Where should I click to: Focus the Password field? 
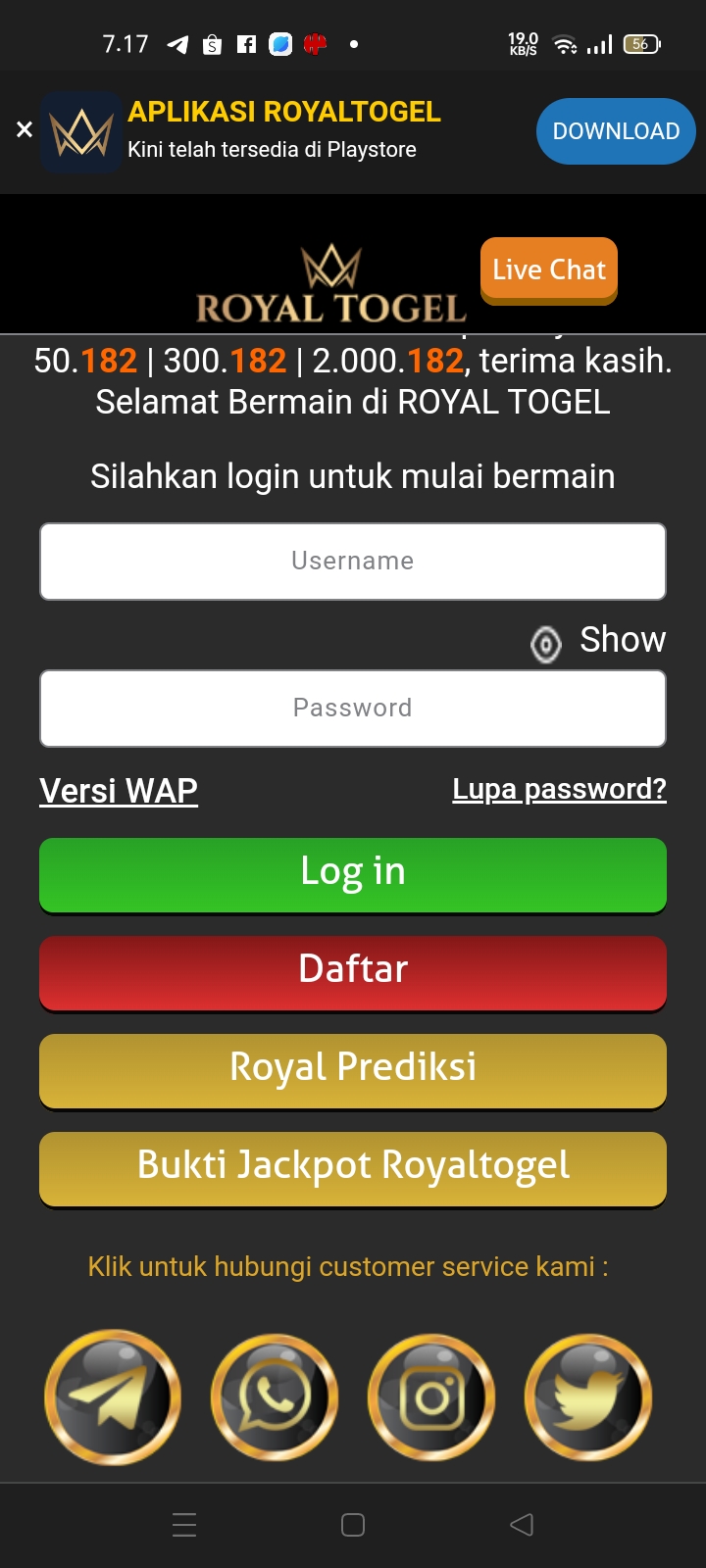[x=353, y=709]
